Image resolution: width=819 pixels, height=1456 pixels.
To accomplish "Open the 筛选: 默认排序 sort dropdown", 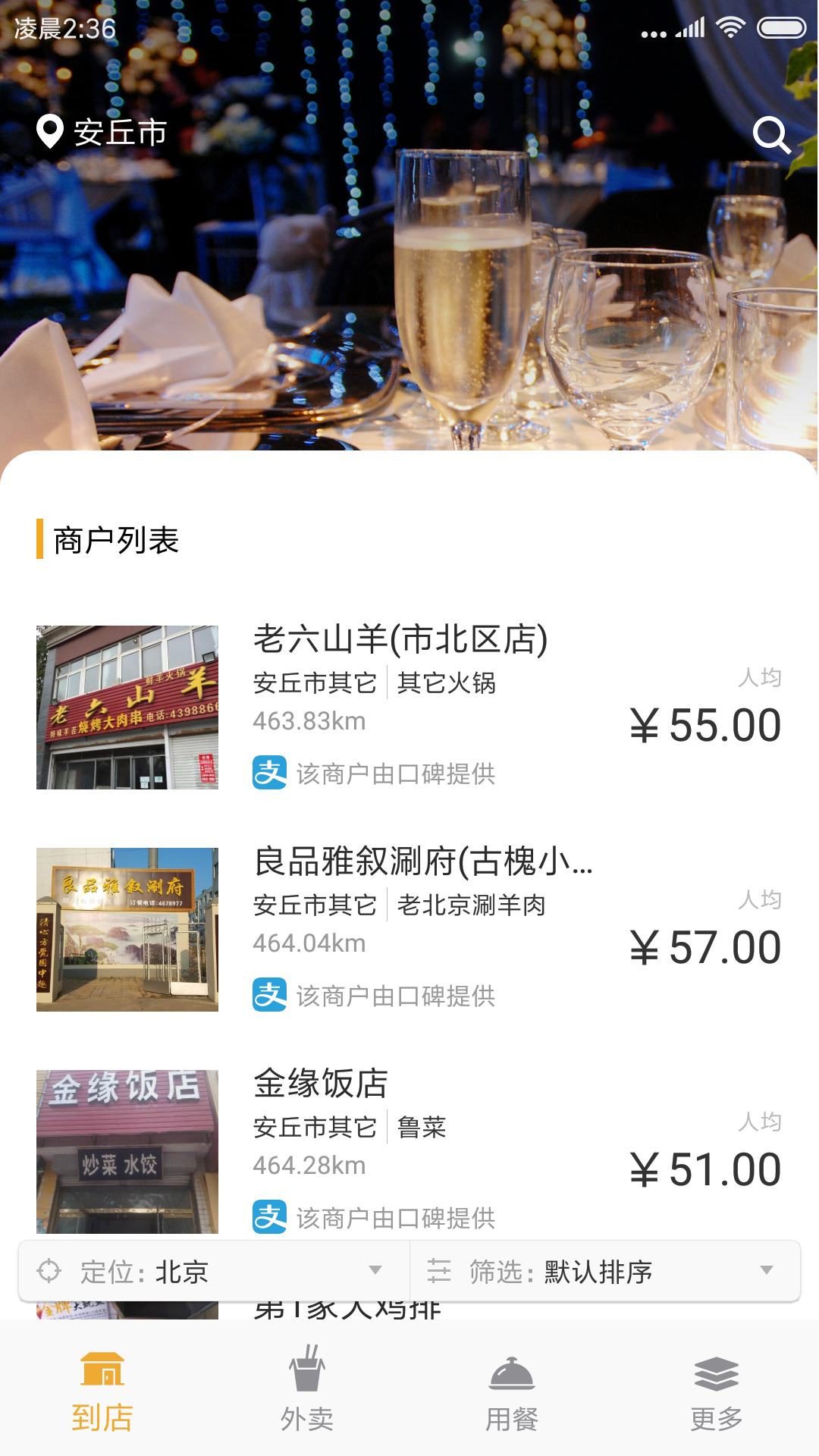I will [605, 1271].
